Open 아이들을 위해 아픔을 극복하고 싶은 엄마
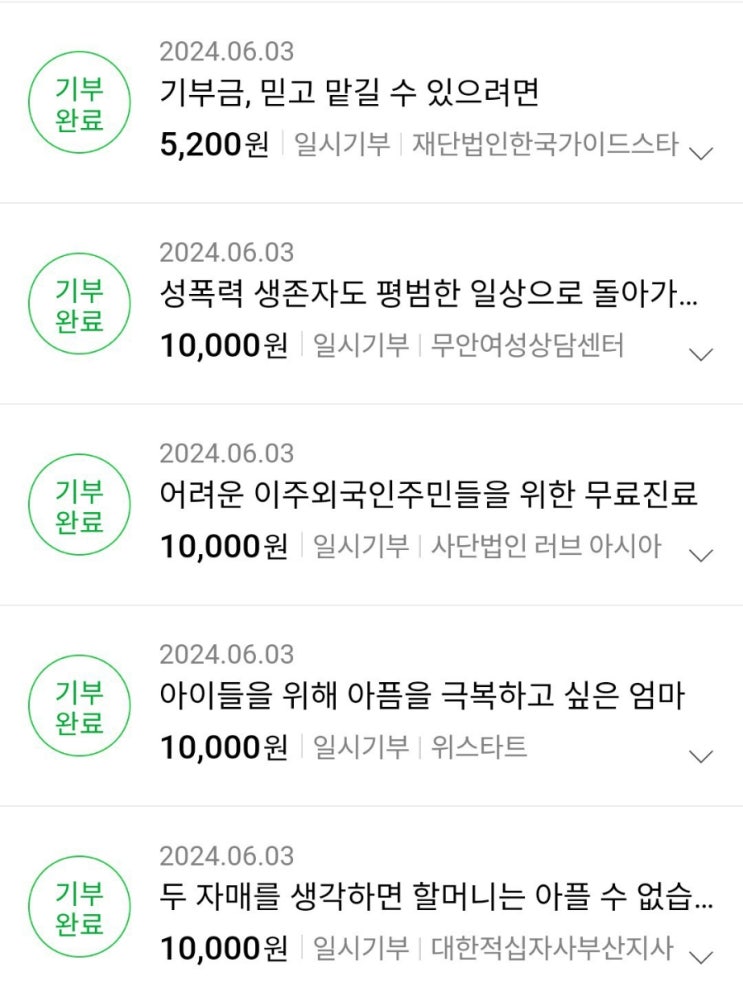Image resolution: width=743 pixels, height=1005 pixels. [x=421, y=696]
